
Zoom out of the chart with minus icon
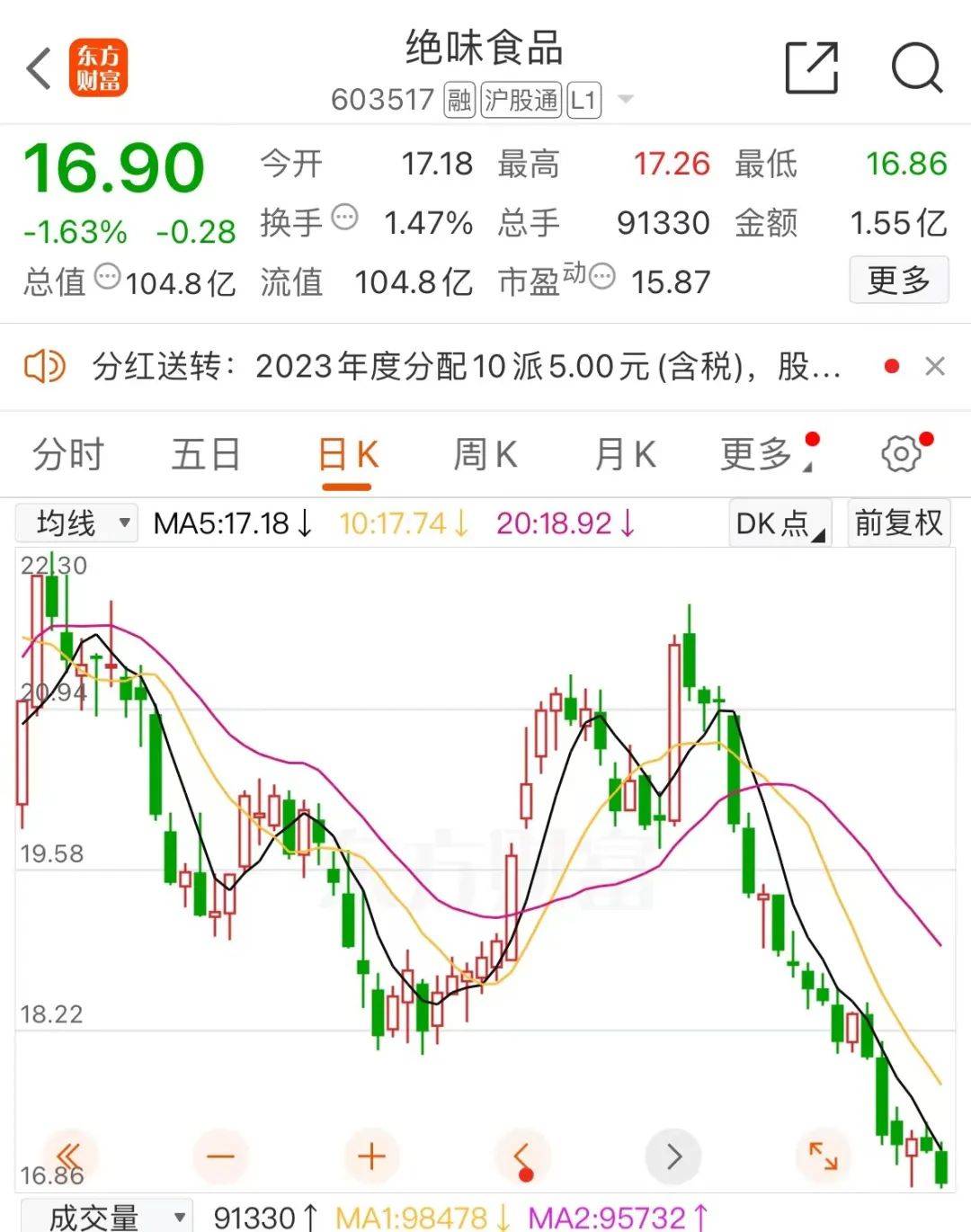pyautogui.click(x=221, y=1156)
